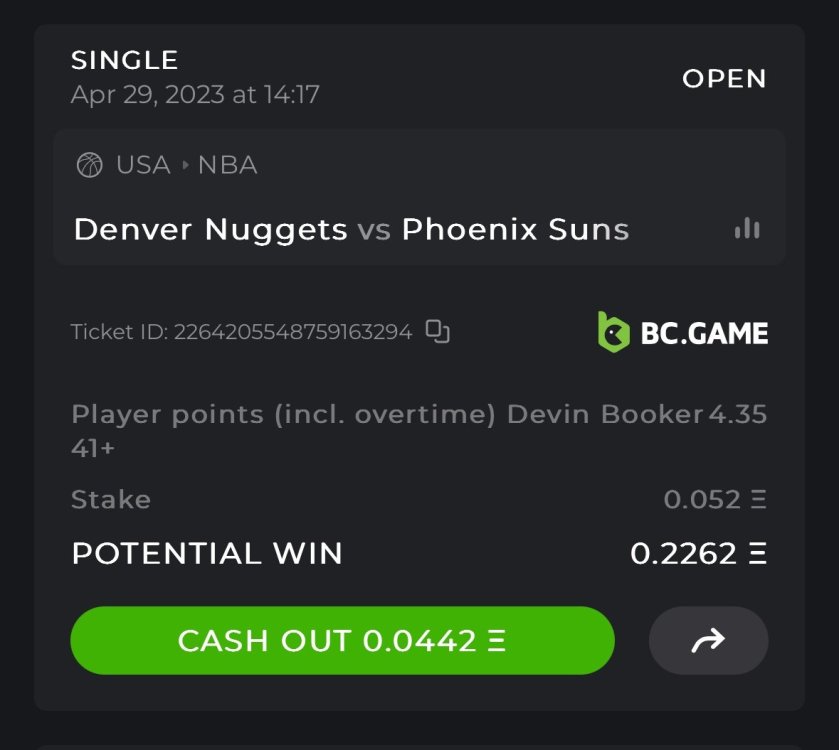
Task: Copy the ticket ID
Action: [437, 331]
